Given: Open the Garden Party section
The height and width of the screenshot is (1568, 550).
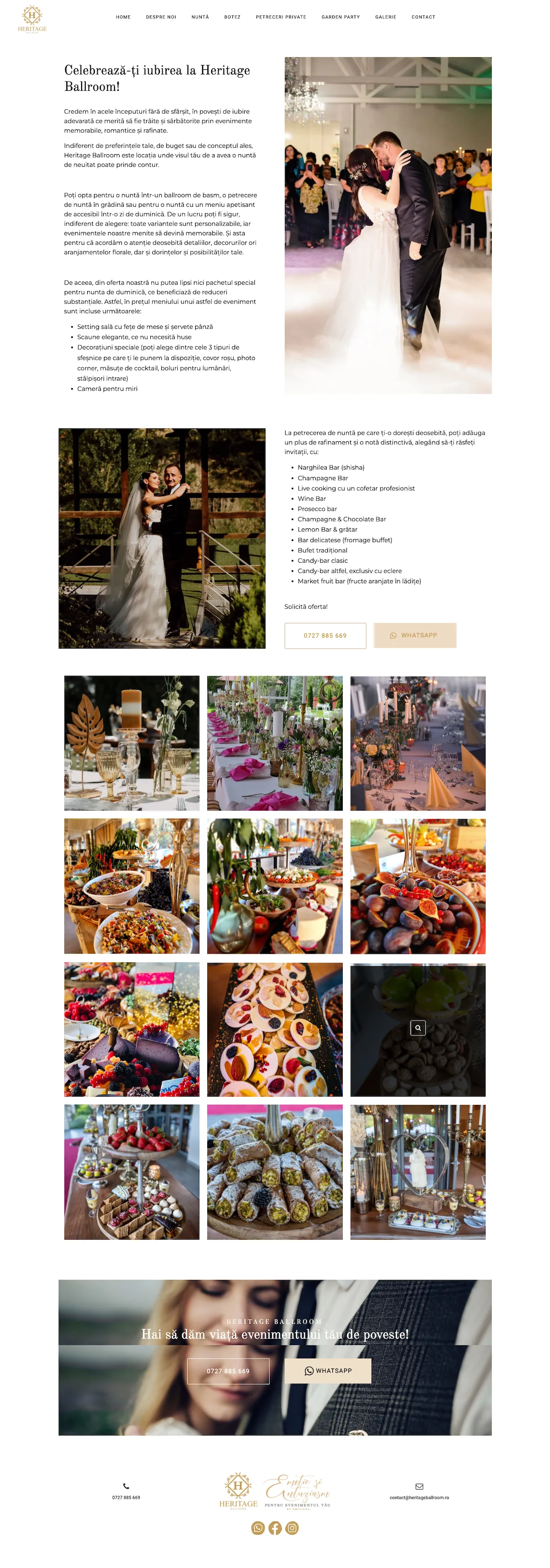Looking at the screenshot, I should pyautogui.click(x=340, y=17).
